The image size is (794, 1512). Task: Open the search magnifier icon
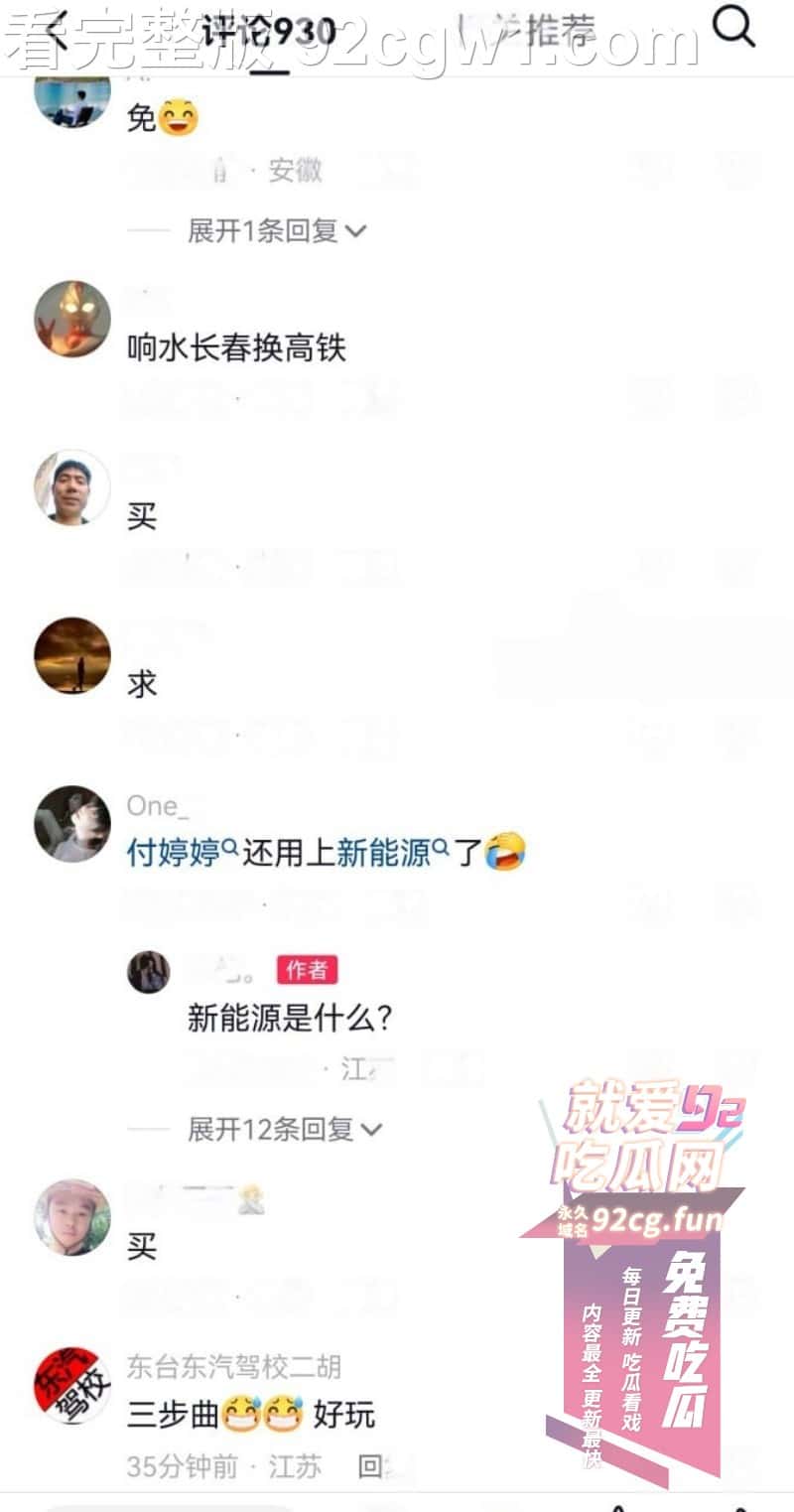tap(734, 28)
